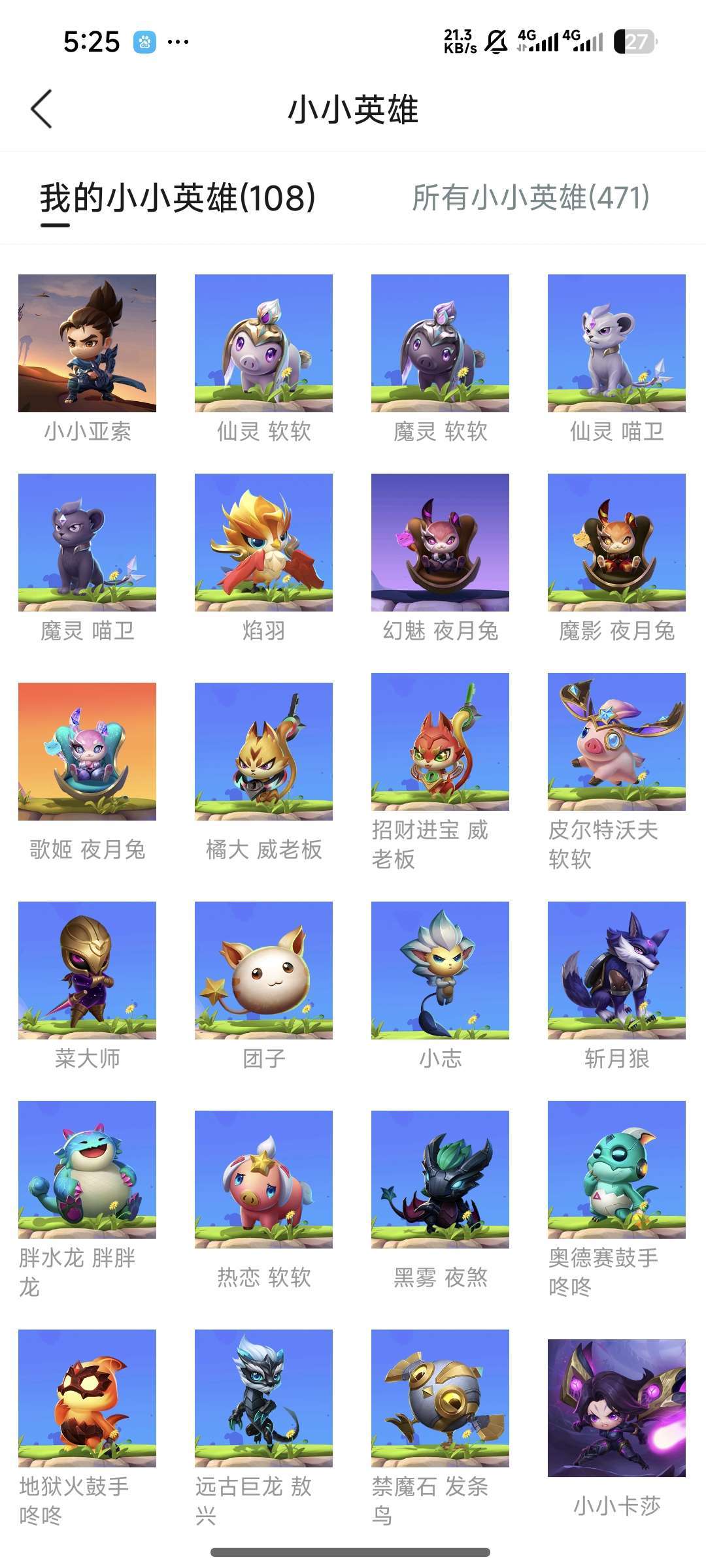Open 黑雾 夜煞 tile

click(440, 1180)
